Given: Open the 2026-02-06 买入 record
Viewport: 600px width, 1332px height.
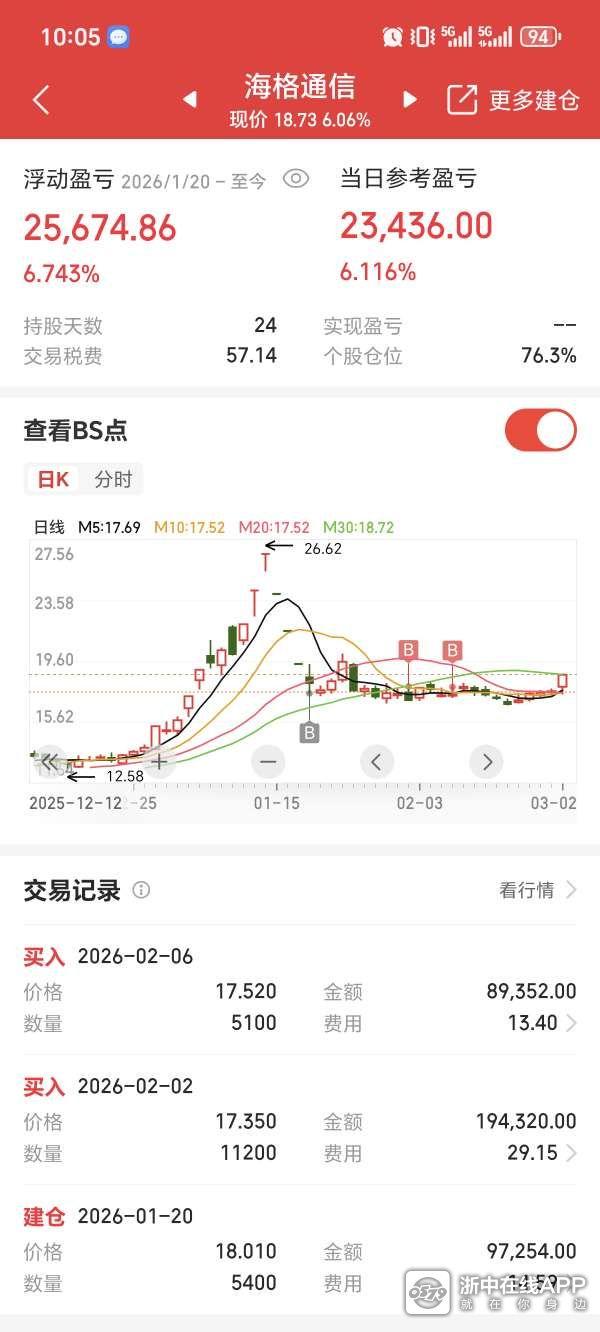Looking at the screenshot, I should click(300, 990).
